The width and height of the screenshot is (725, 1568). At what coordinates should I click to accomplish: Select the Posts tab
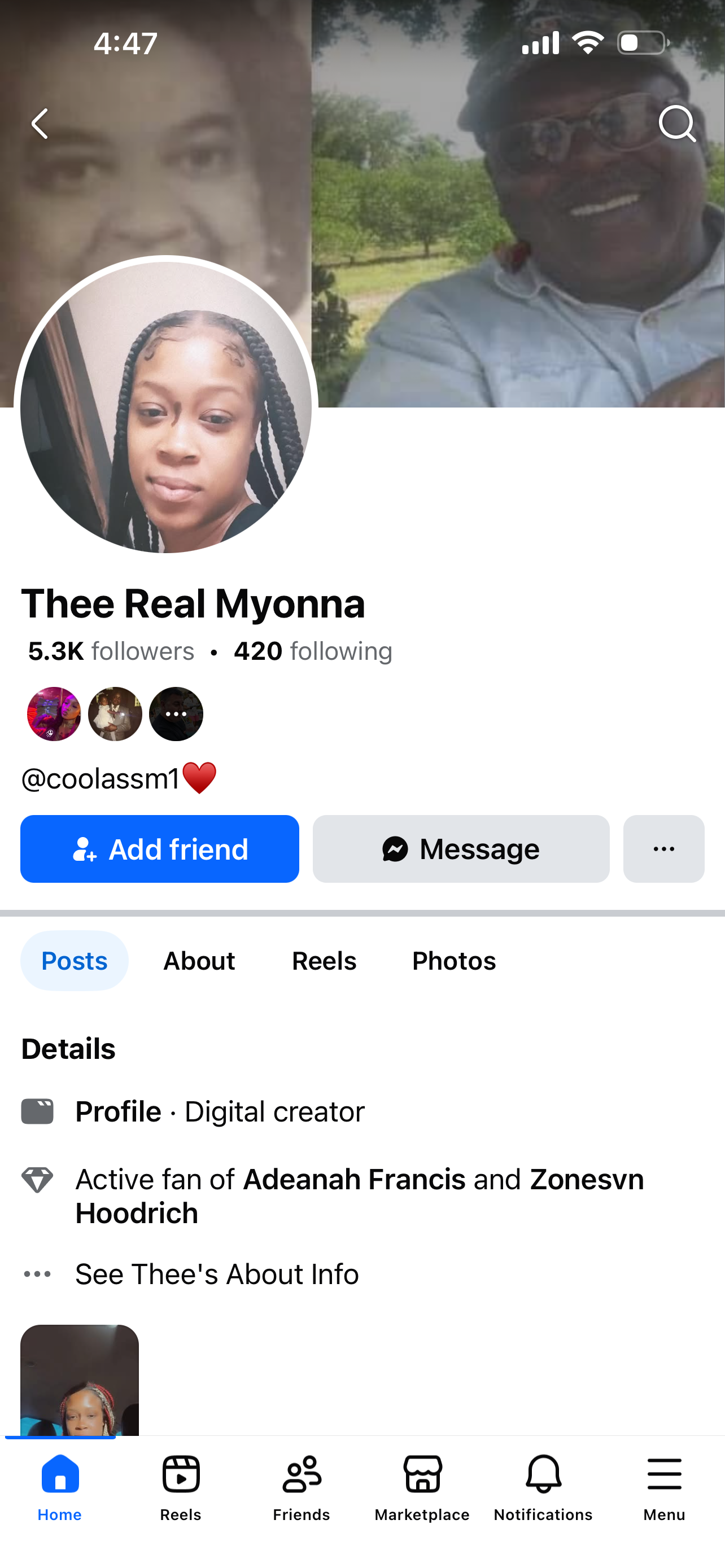pyautogui.click(x=75, y=961)
